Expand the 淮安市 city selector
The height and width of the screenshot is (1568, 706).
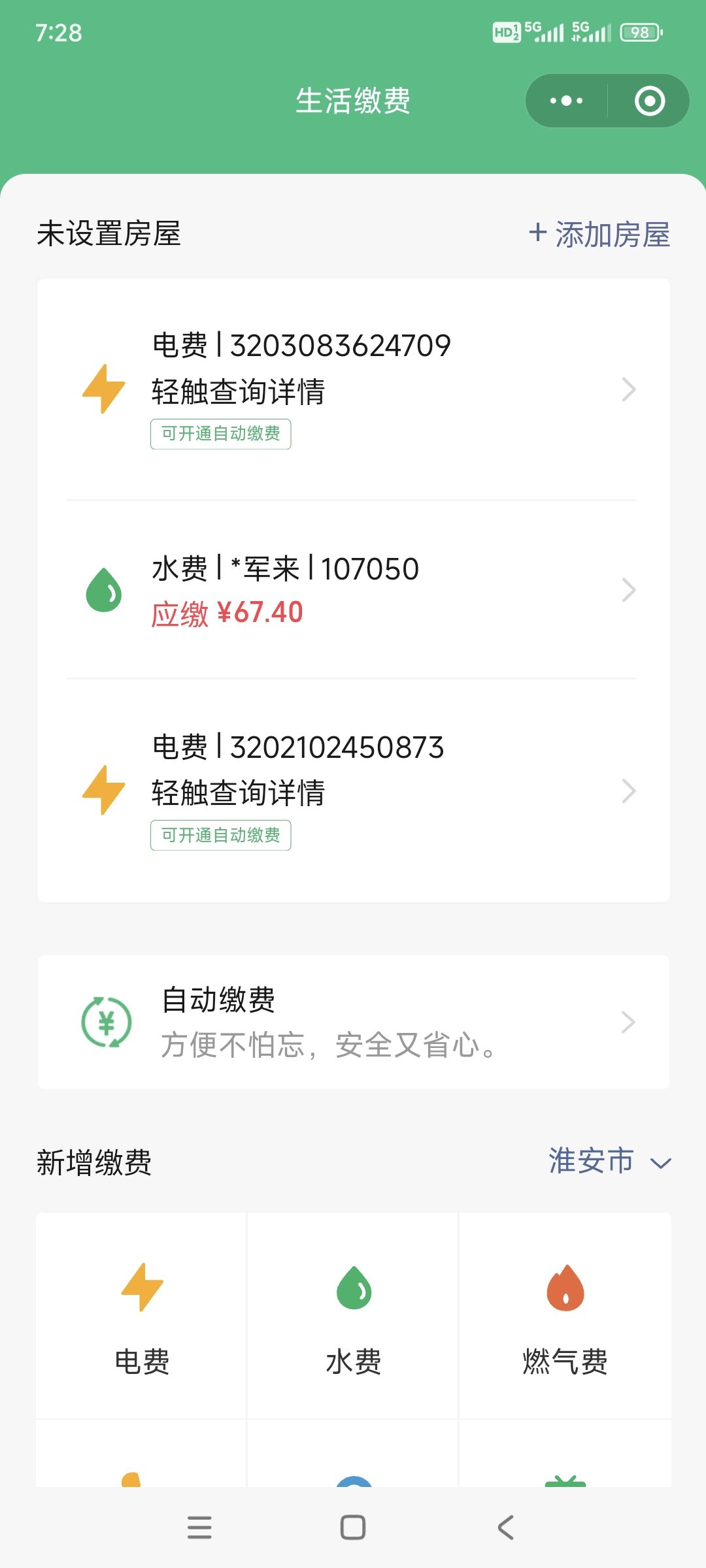610,1161
